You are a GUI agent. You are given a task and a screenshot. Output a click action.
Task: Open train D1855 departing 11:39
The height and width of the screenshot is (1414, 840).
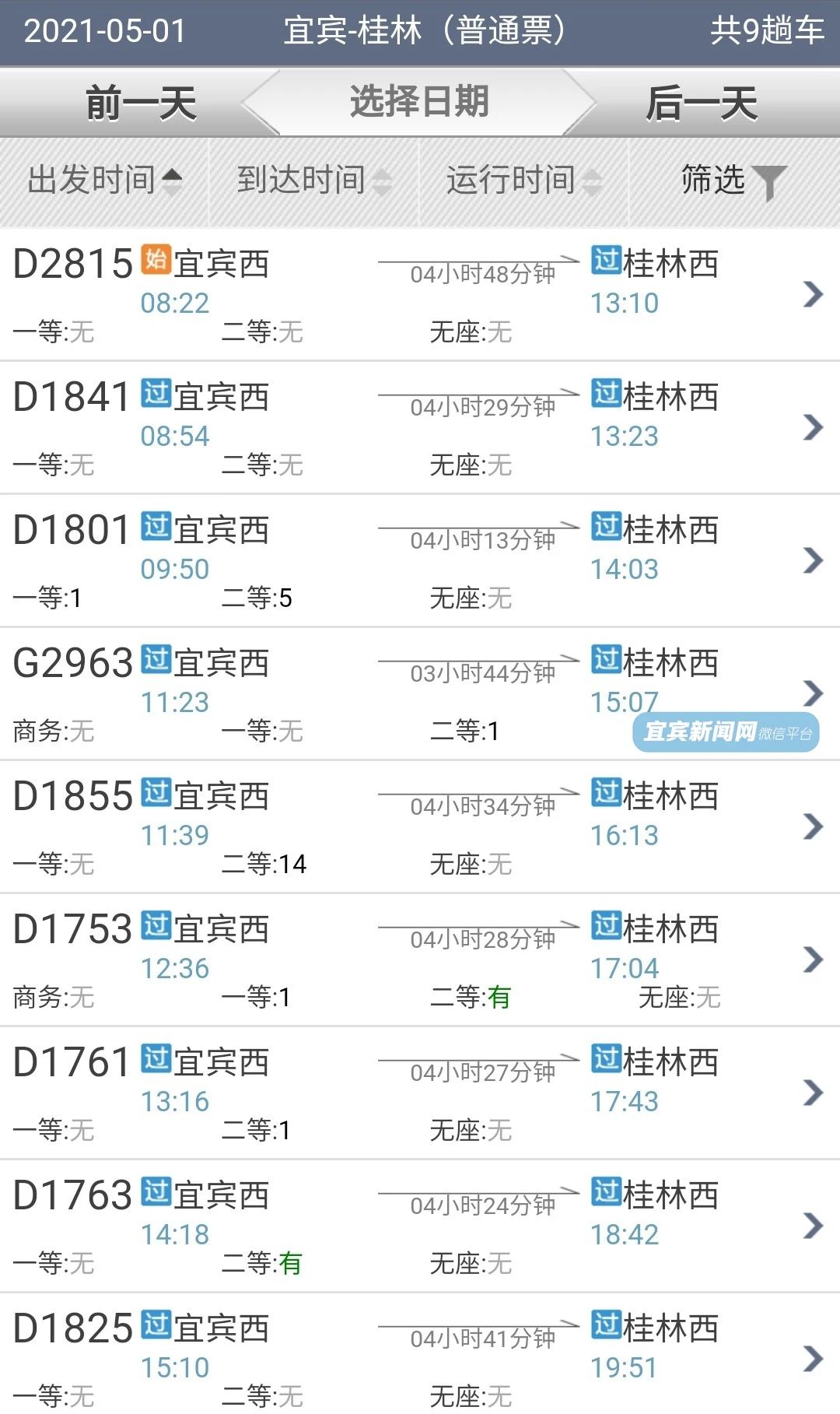(x=420, y=826)
